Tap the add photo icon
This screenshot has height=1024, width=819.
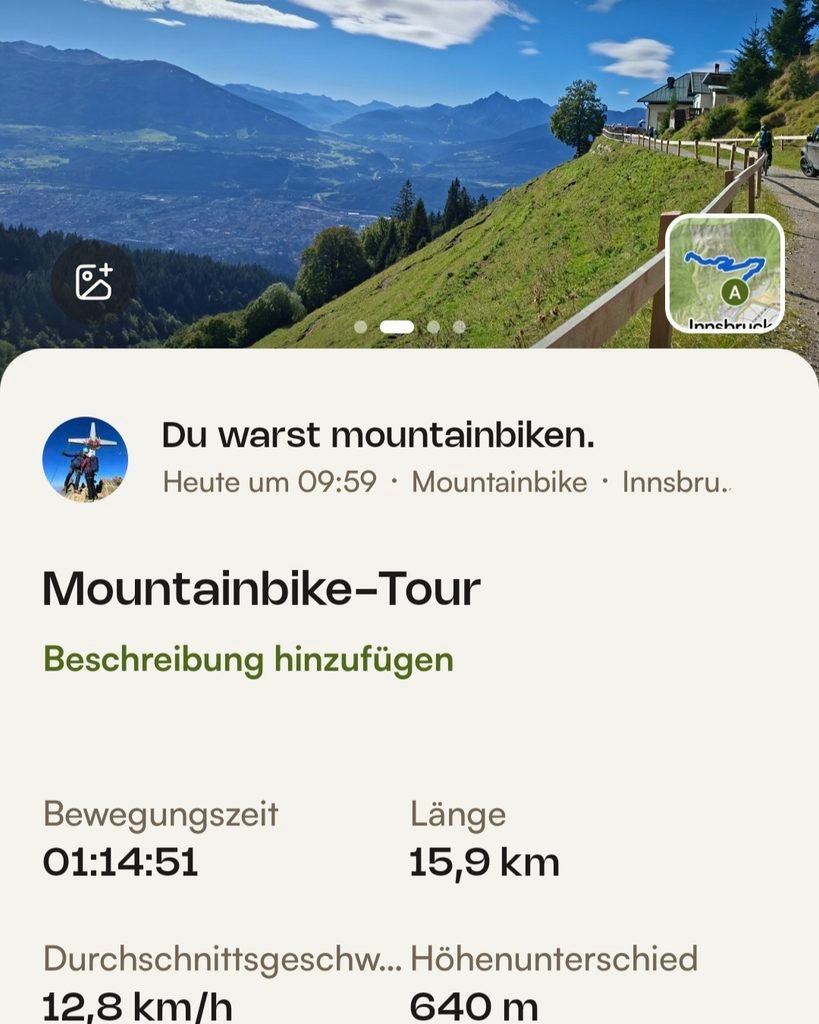(x=94, y=281)
